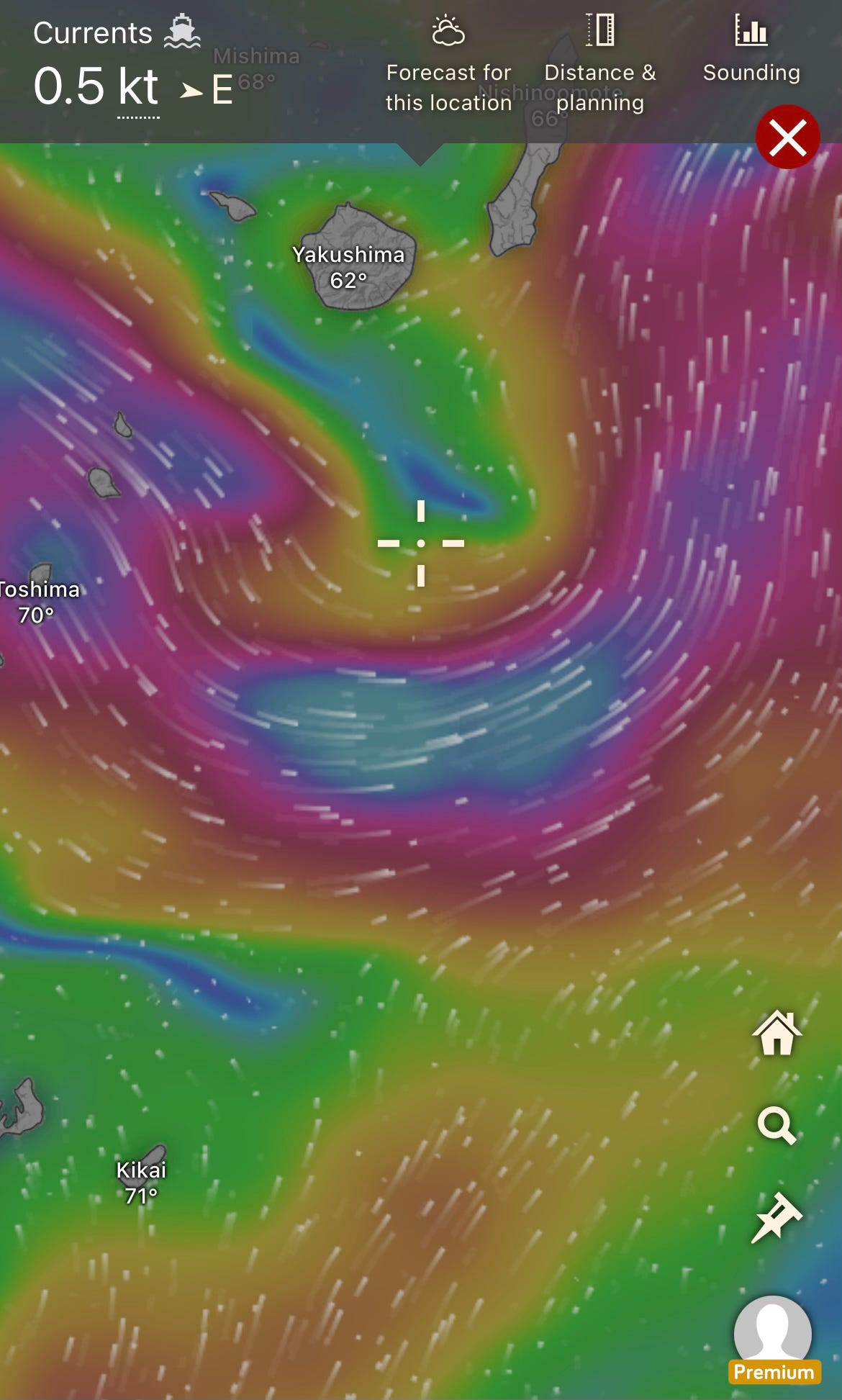Open Forecast for this location
842x1400 pixels.
pos(448,65)
